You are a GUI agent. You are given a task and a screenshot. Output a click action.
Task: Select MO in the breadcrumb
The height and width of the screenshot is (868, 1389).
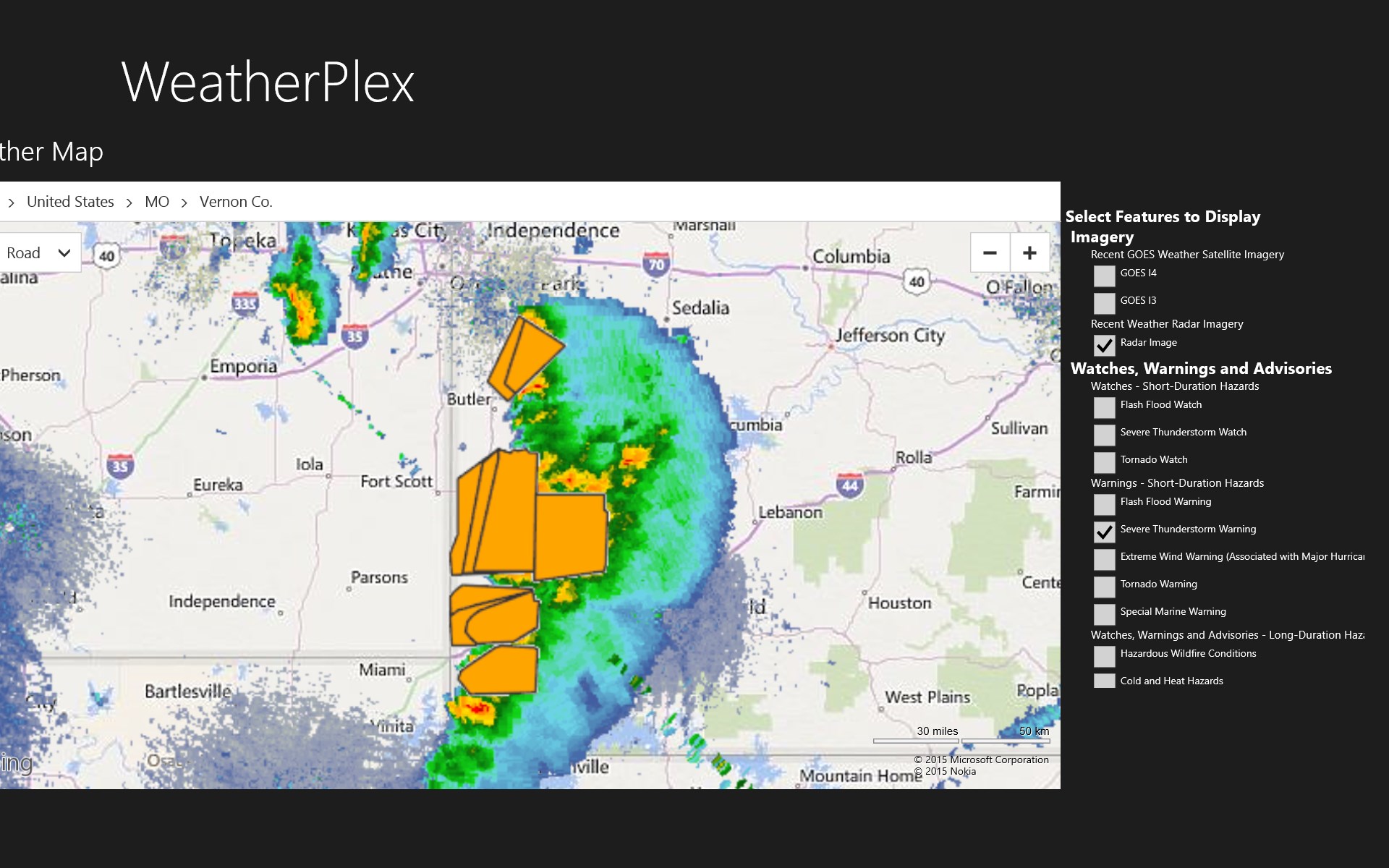(157, 202)
